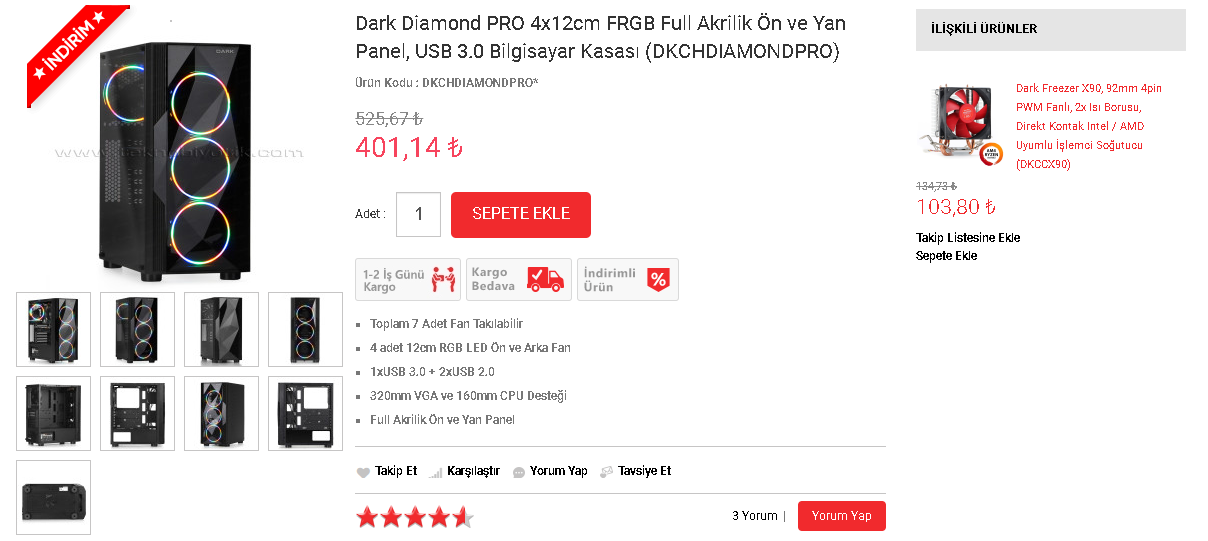Enlarge the main product image
This screenshot has width=1208, height=541.
coord(170,160)
